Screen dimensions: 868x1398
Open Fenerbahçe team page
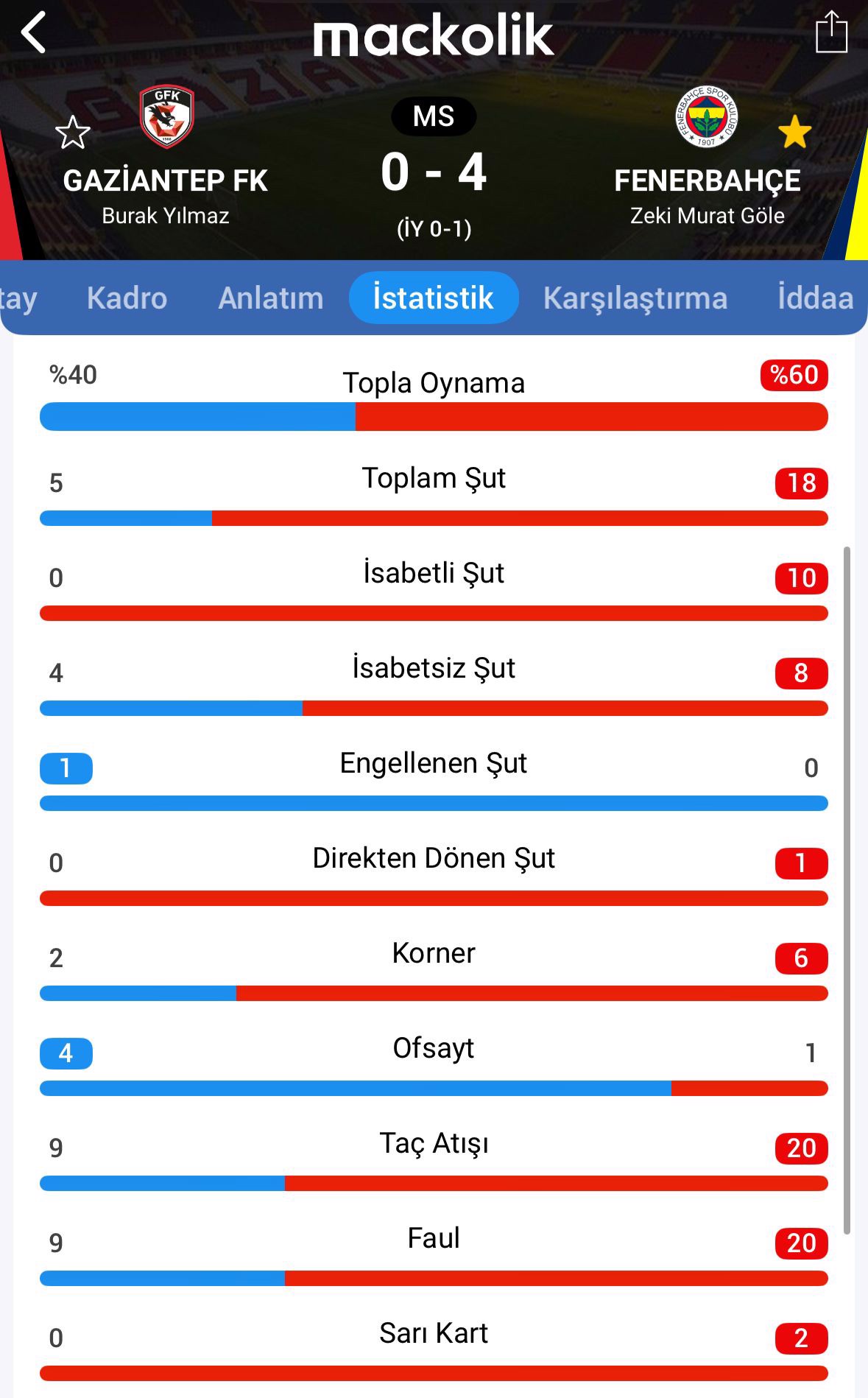click(707, 118)
